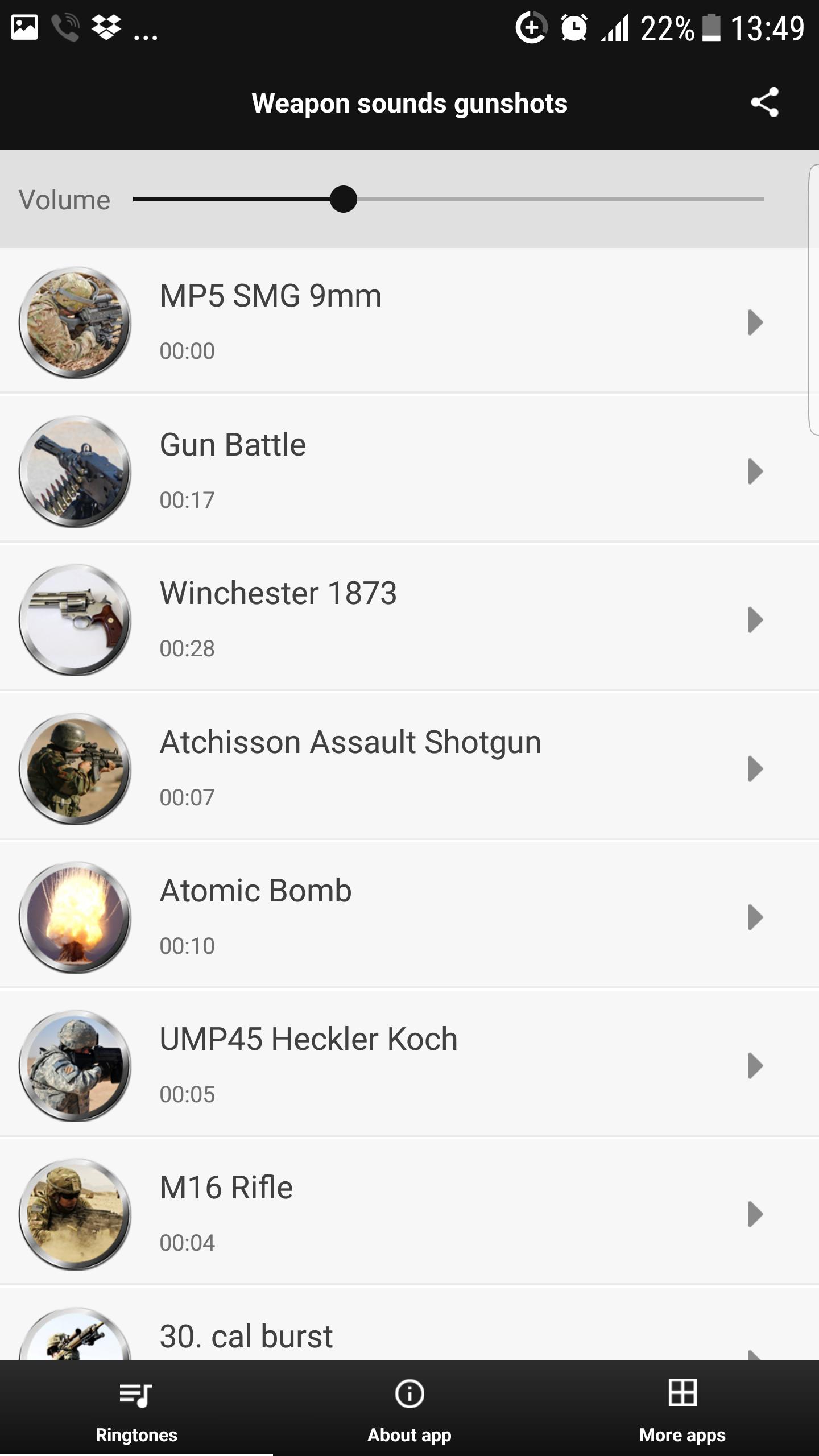Tap the Volume slider handle

[x=344, y=199]
